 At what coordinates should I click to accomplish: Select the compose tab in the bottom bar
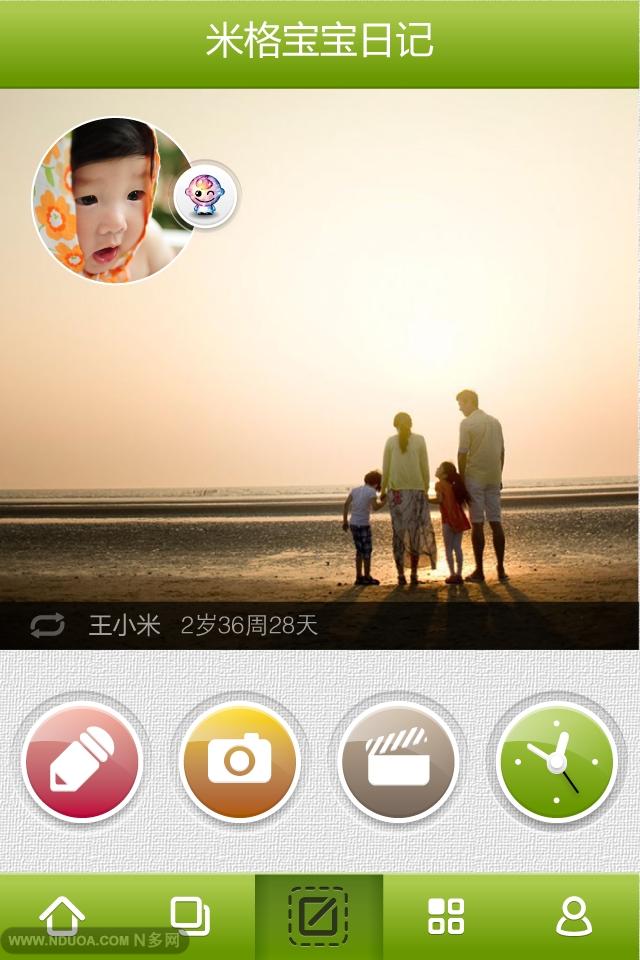click(318, 916)
